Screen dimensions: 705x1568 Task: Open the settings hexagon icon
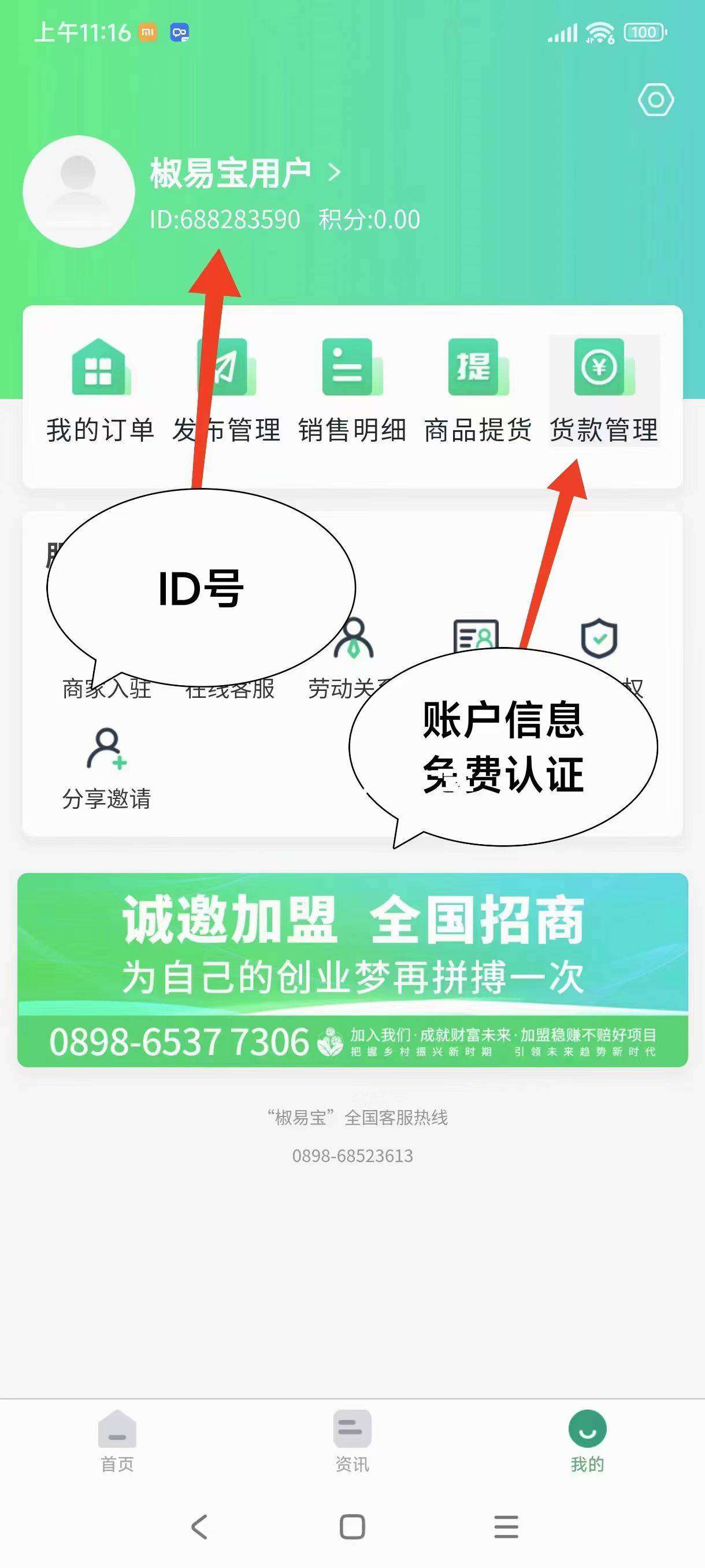tap(656, 100)
